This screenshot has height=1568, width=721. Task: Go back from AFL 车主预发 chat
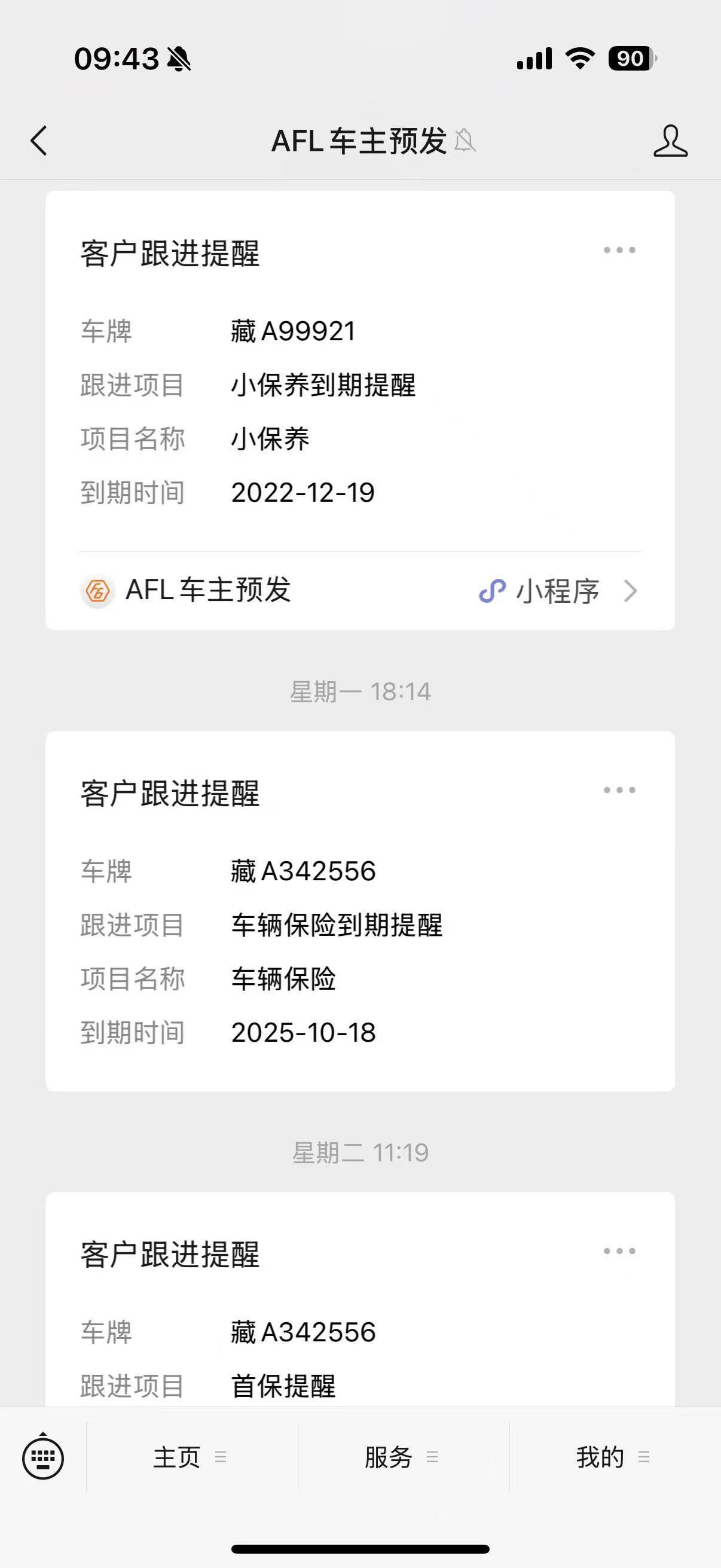click(x=39, y=141)
